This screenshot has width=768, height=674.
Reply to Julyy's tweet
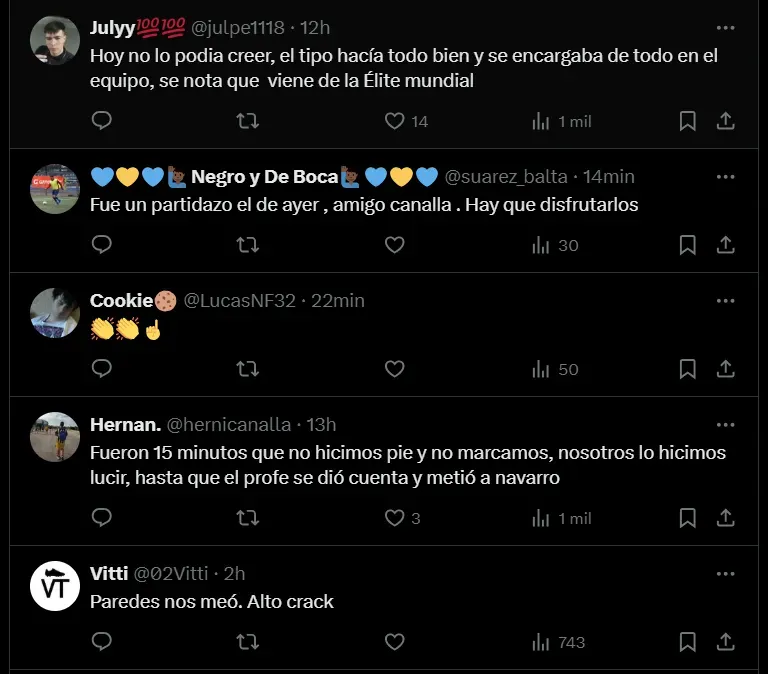pyautogui.click(x=102, y=121)
